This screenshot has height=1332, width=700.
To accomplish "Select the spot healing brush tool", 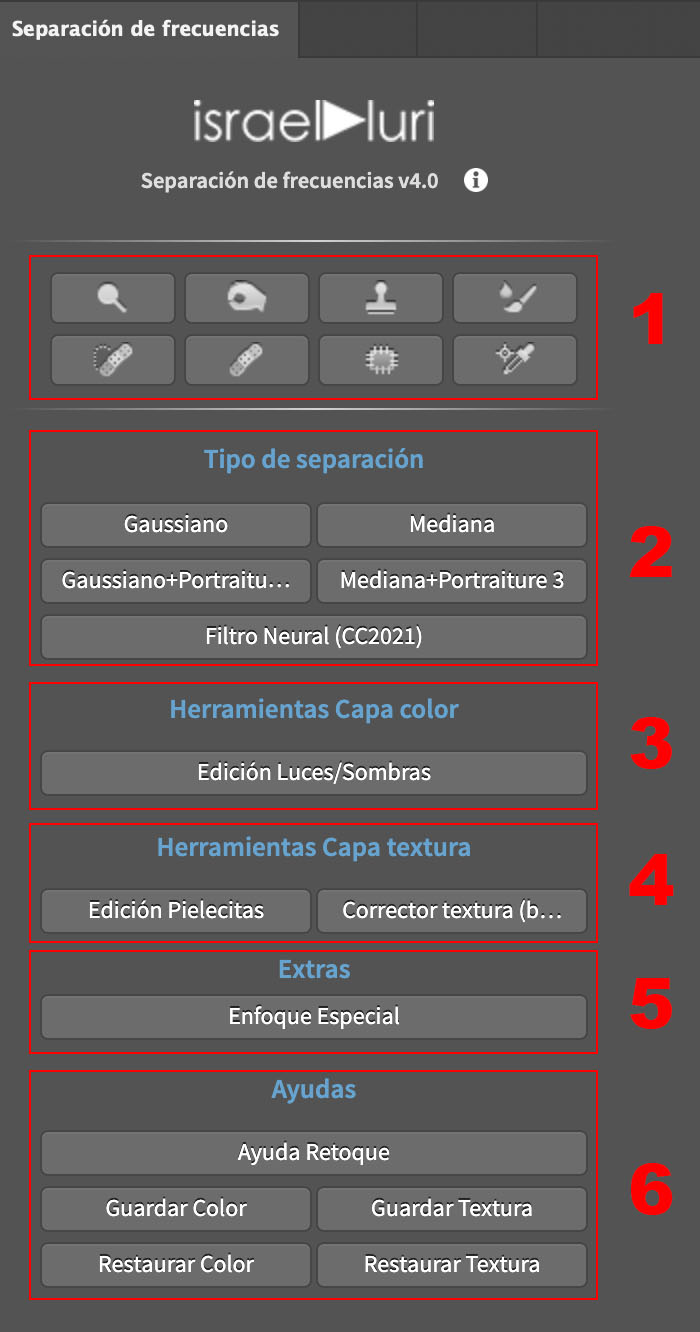I will click(x=113, y=360).
